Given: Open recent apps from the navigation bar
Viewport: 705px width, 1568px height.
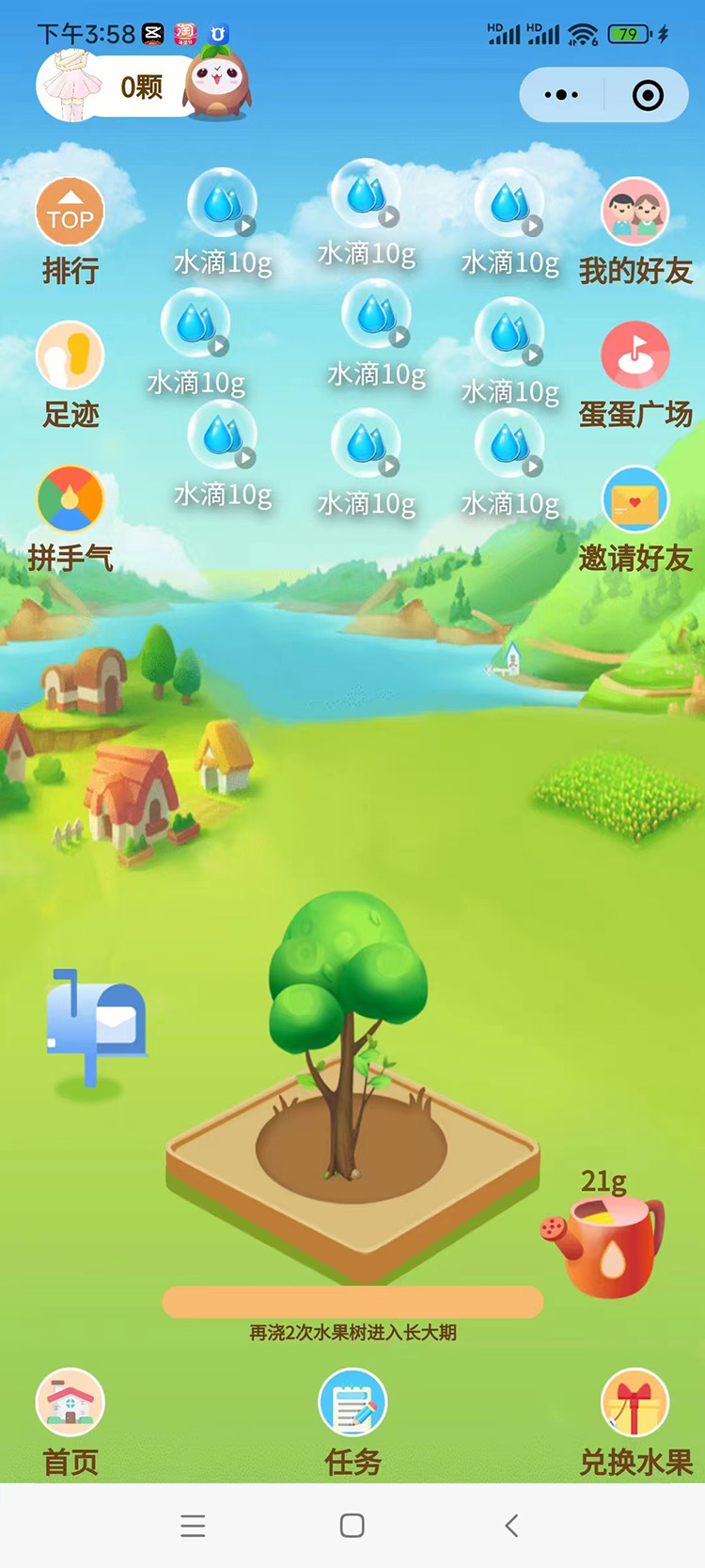Looking at the screenshot, I should [193, 1526].
